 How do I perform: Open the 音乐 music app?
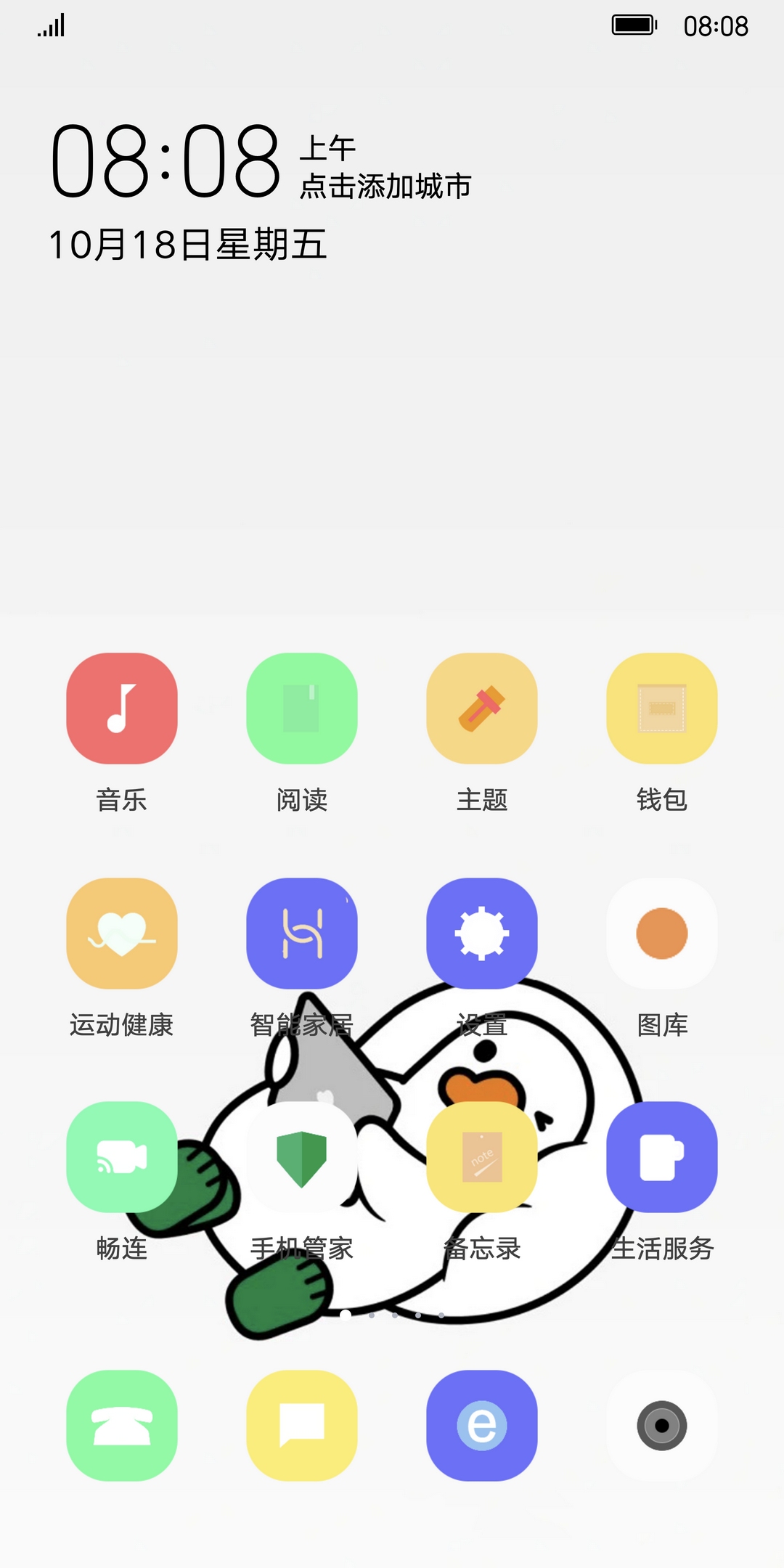(122, 708)
